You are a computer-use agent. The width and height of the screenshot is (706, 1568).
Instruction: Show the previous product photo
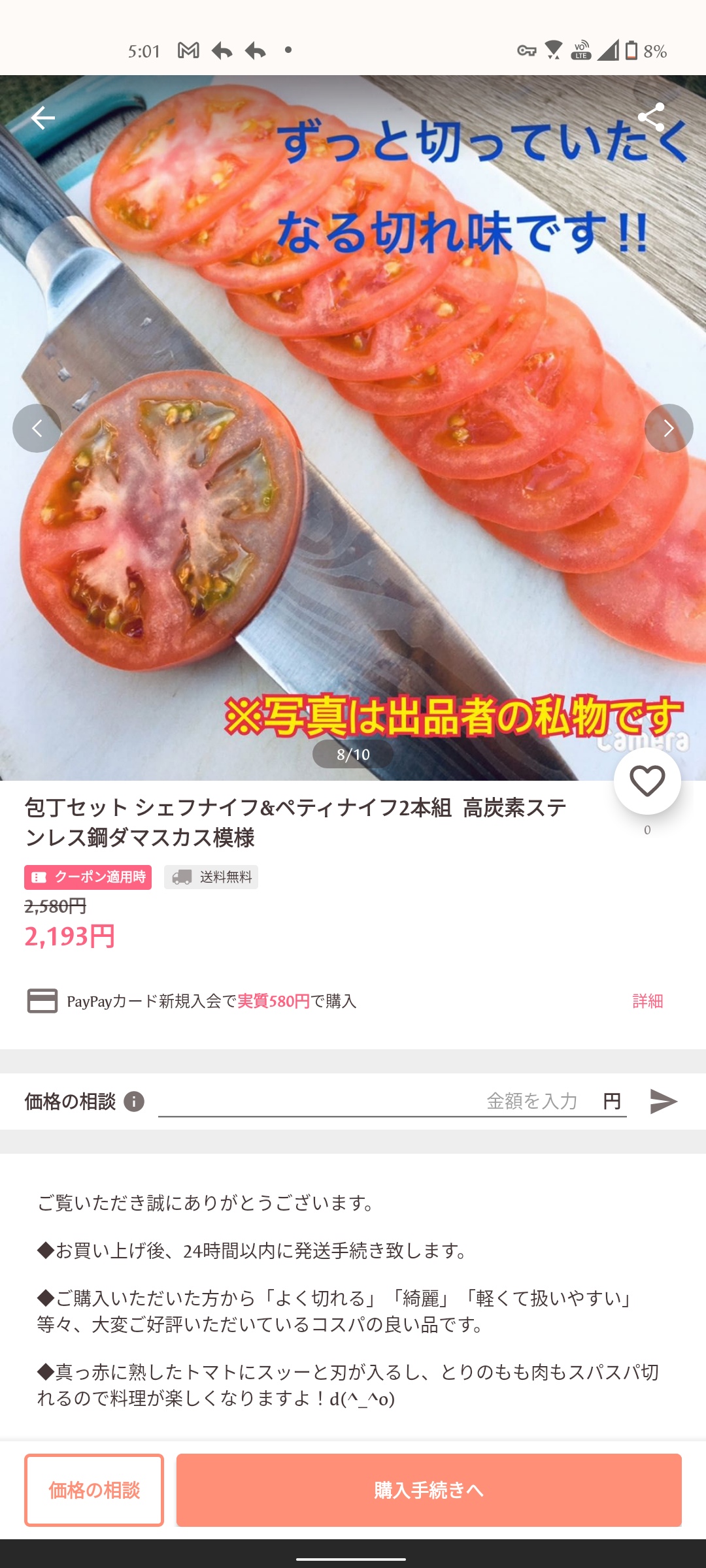tap(37, 429)
